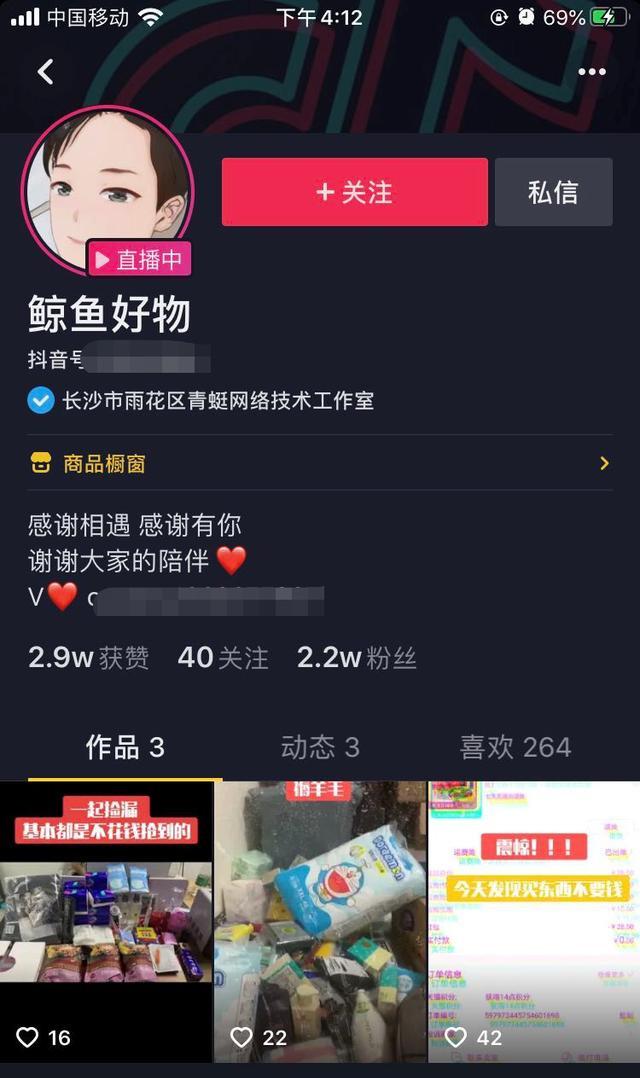Open the three-dot overflow menu
Viewport: 640px width, 1078px height.
pyautogui.click(x=592, y=72)
